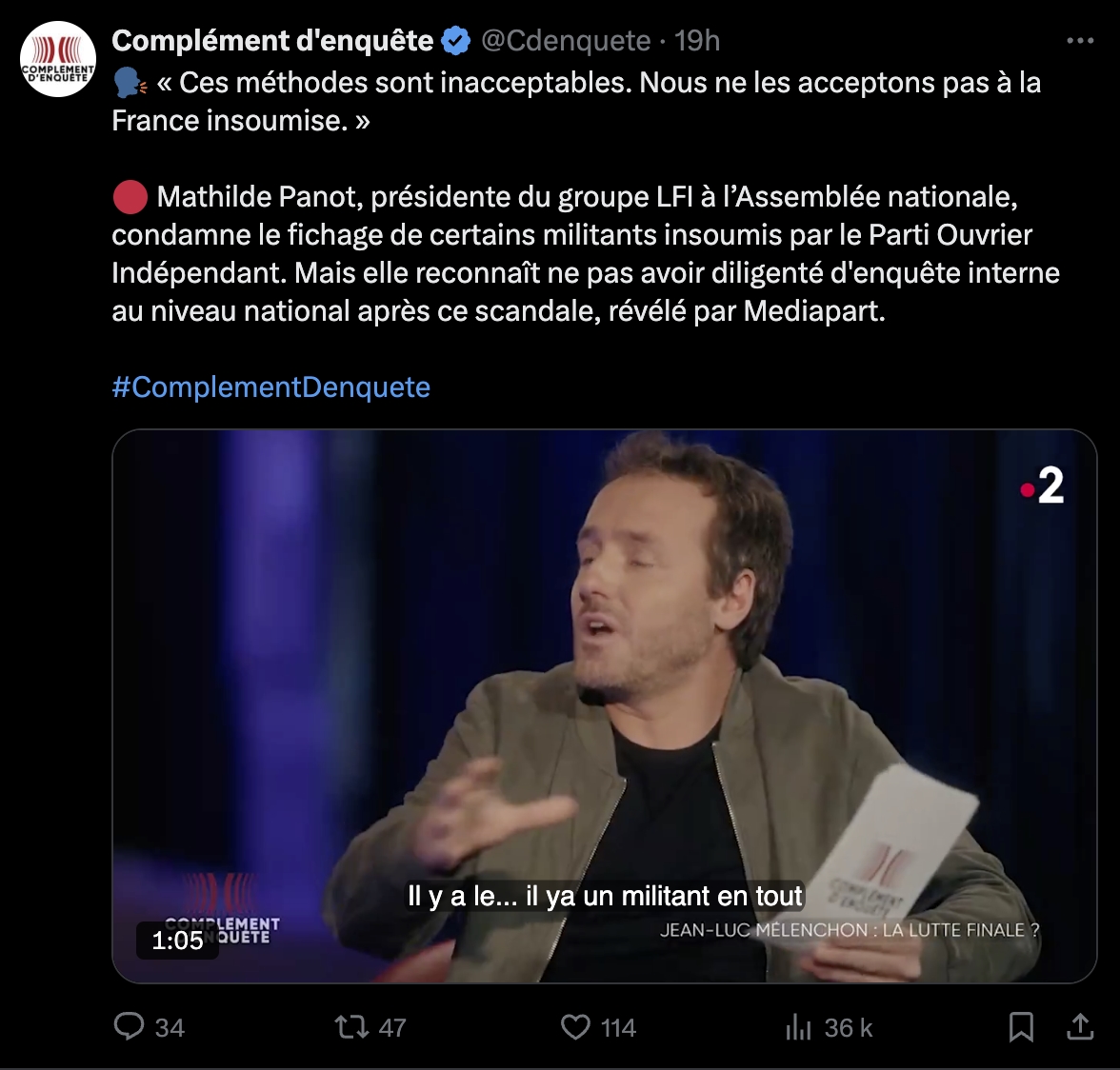Retweet this post
The image size is (1120, 1070).
click(351, 1027)
